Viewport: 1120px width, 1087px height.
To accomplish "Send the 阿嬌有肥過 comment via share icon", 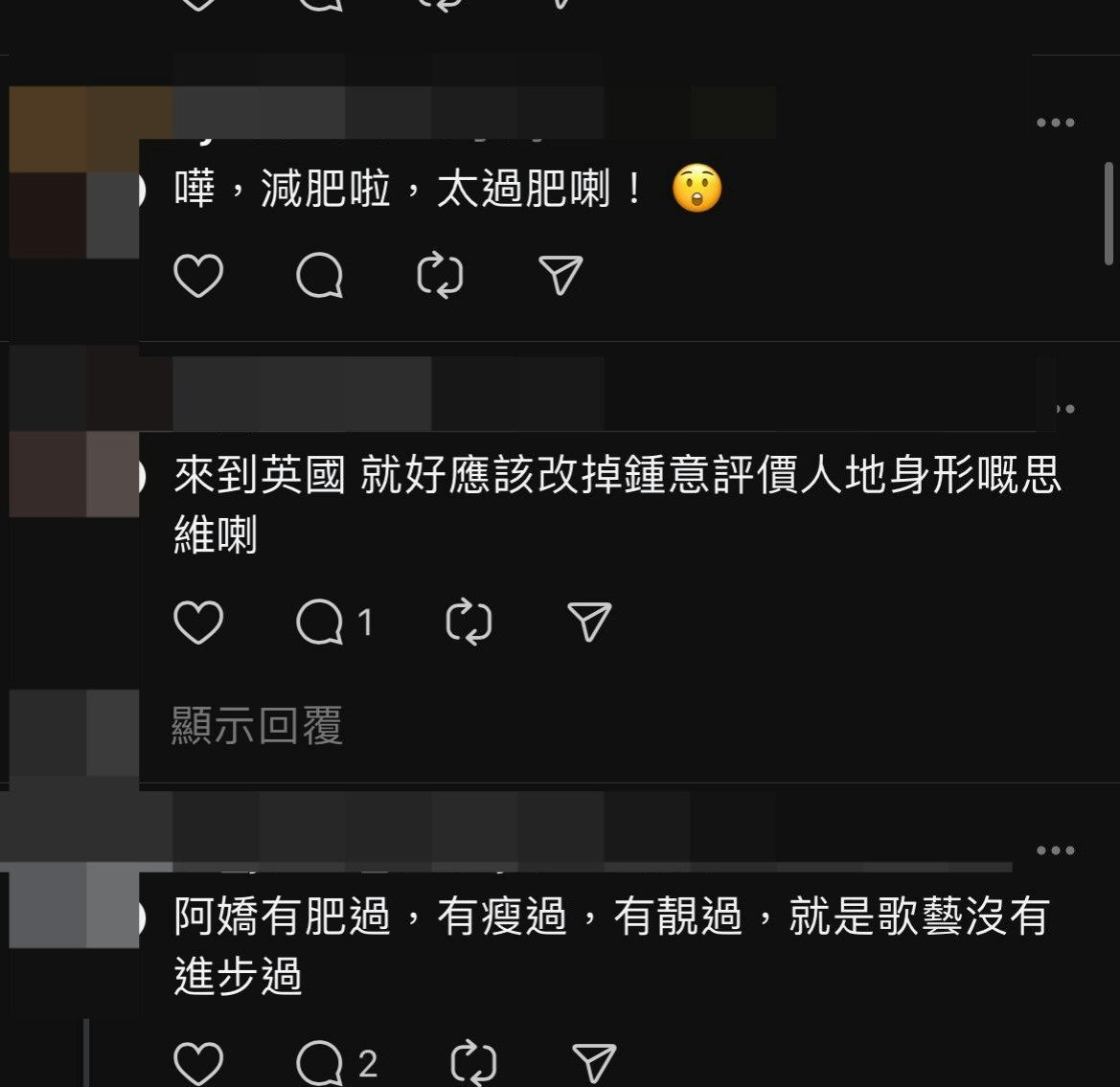I will click(x=593, y=1063).
